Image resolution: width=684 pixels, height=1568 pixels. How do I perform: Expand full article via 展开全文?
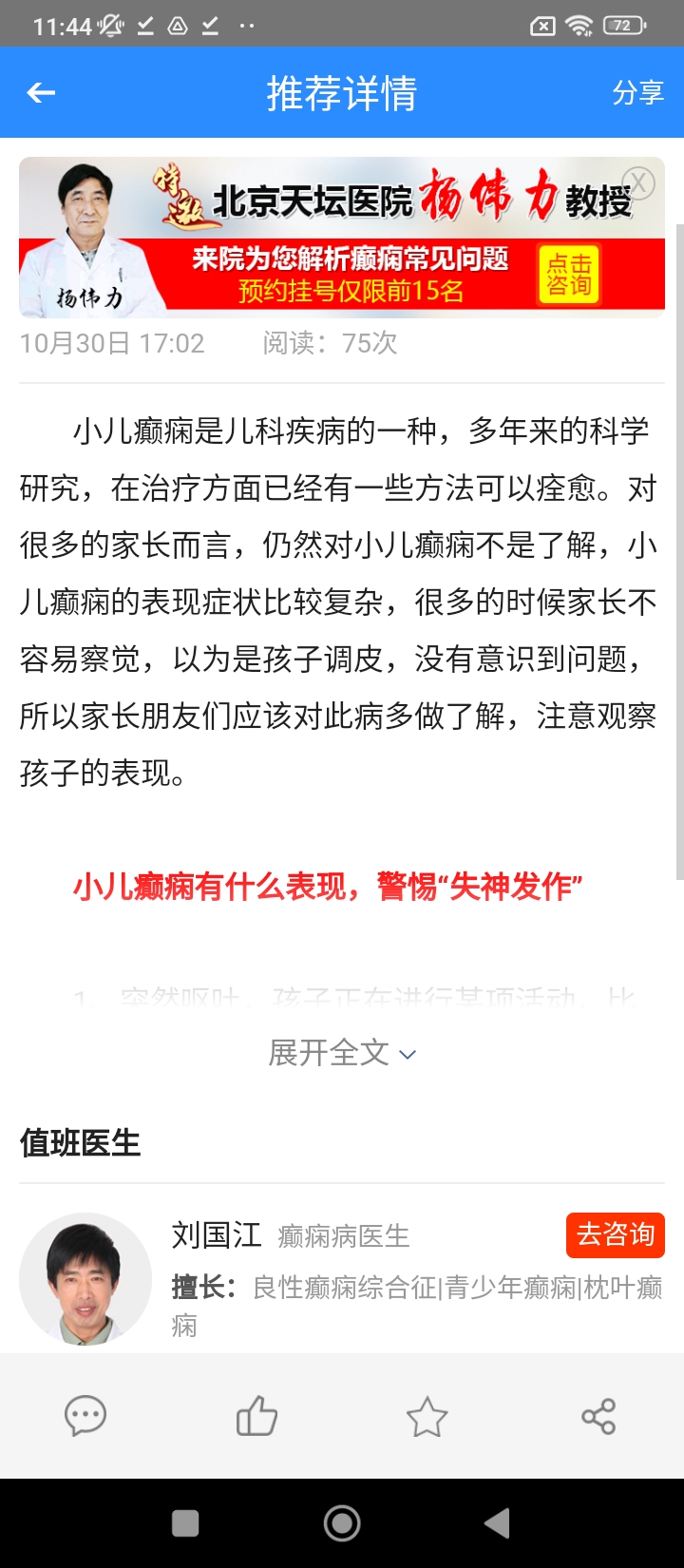[x=342, y=1053]
